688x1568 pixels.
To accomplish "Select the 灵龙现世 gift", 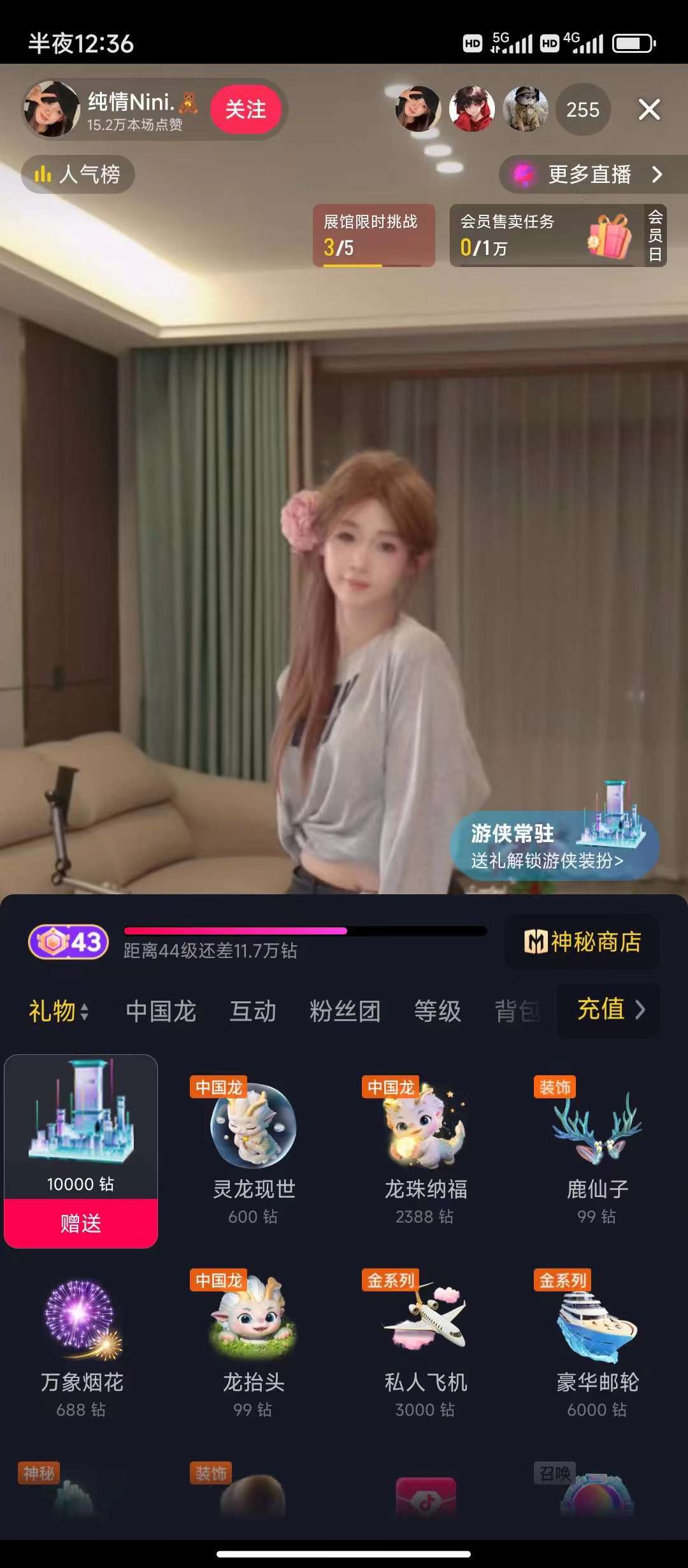I will (x=254, y=1147).
